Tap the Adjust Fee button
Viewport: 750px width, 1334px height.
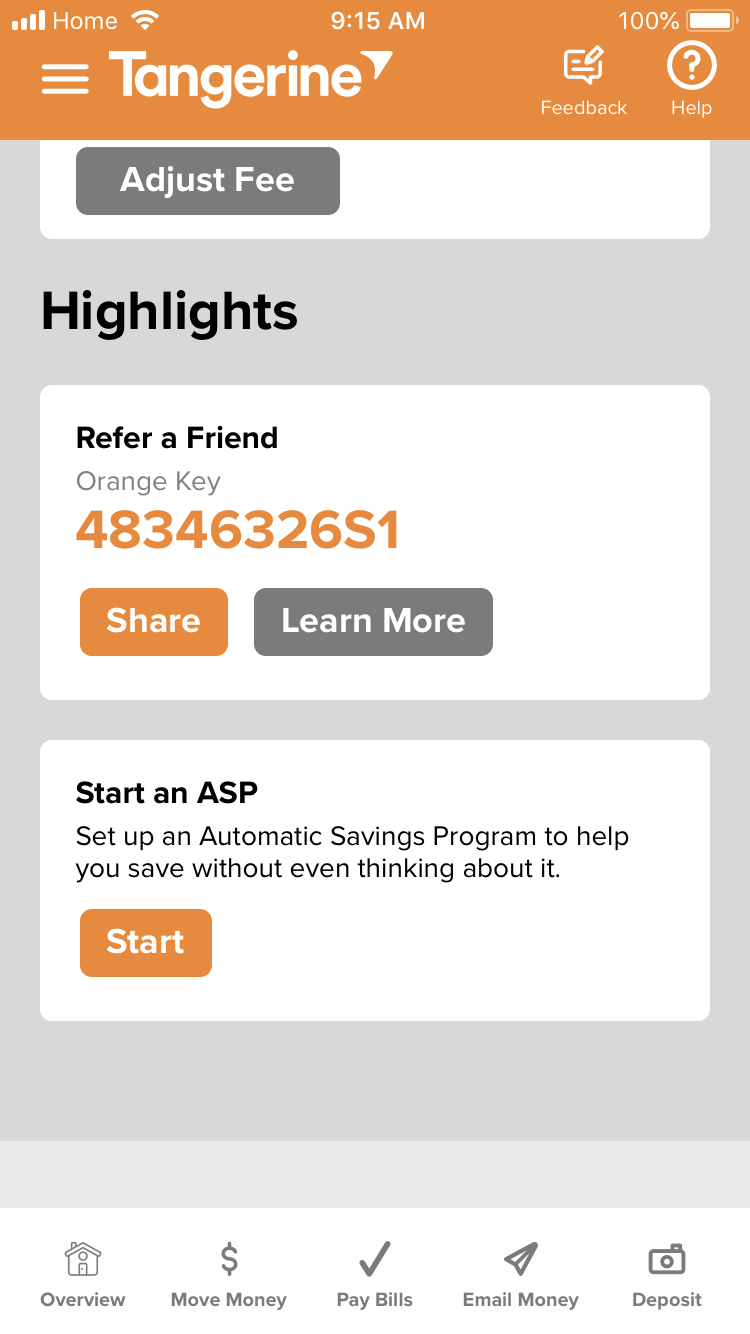[x=208, y=181]
